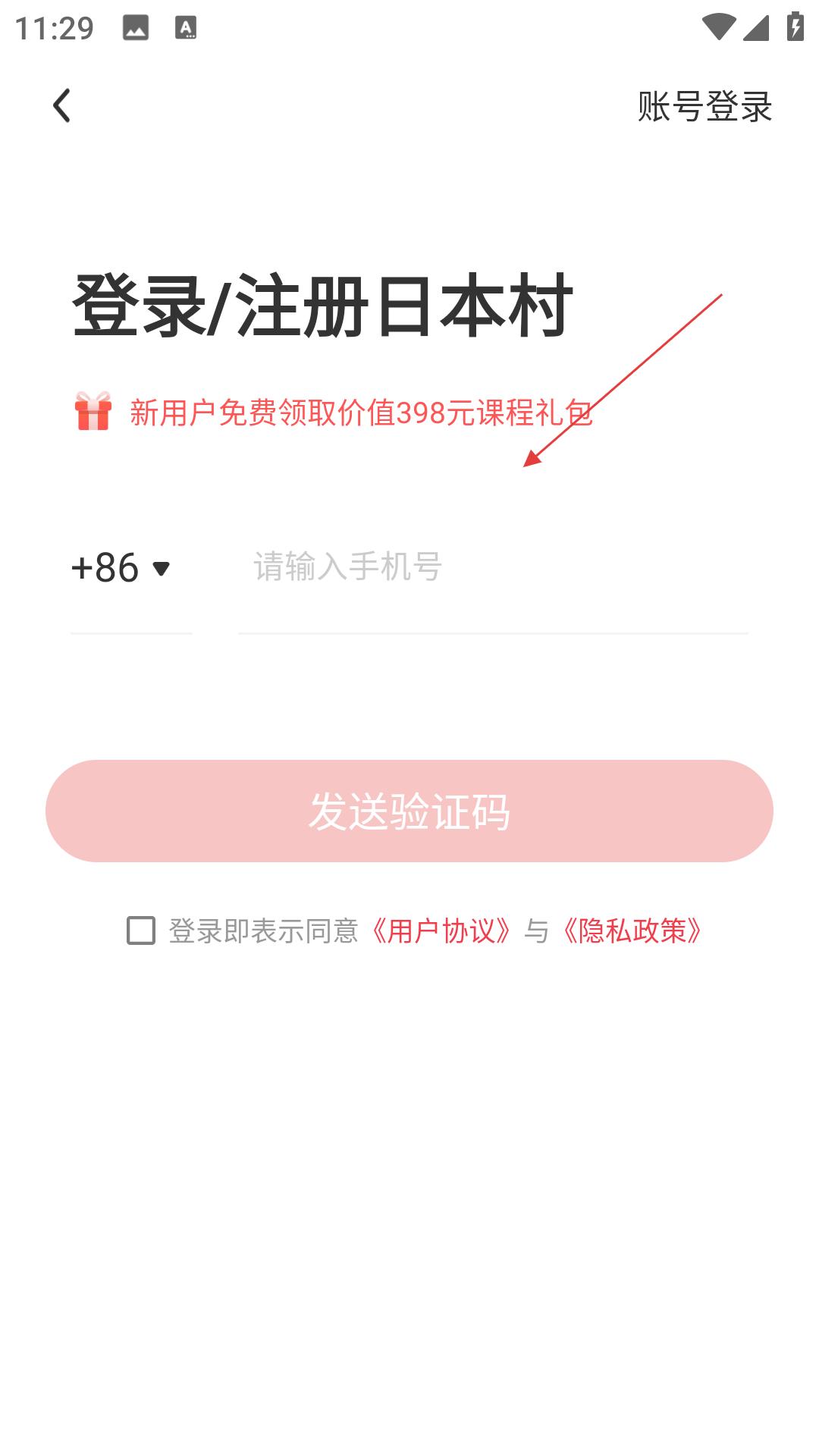The height and width of the screenshot is (1456, 819).
Task: Tap the 发送验证码 button
Action: [x=409, y=811]
